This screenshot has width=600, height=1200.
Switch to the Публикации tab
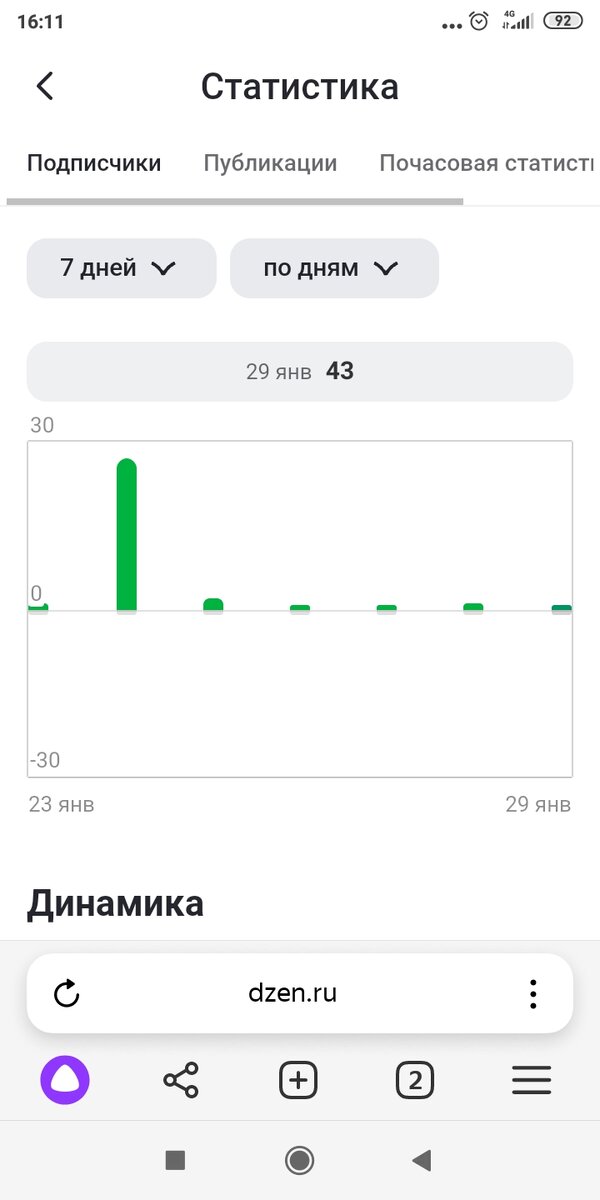[x=270, y=163]
